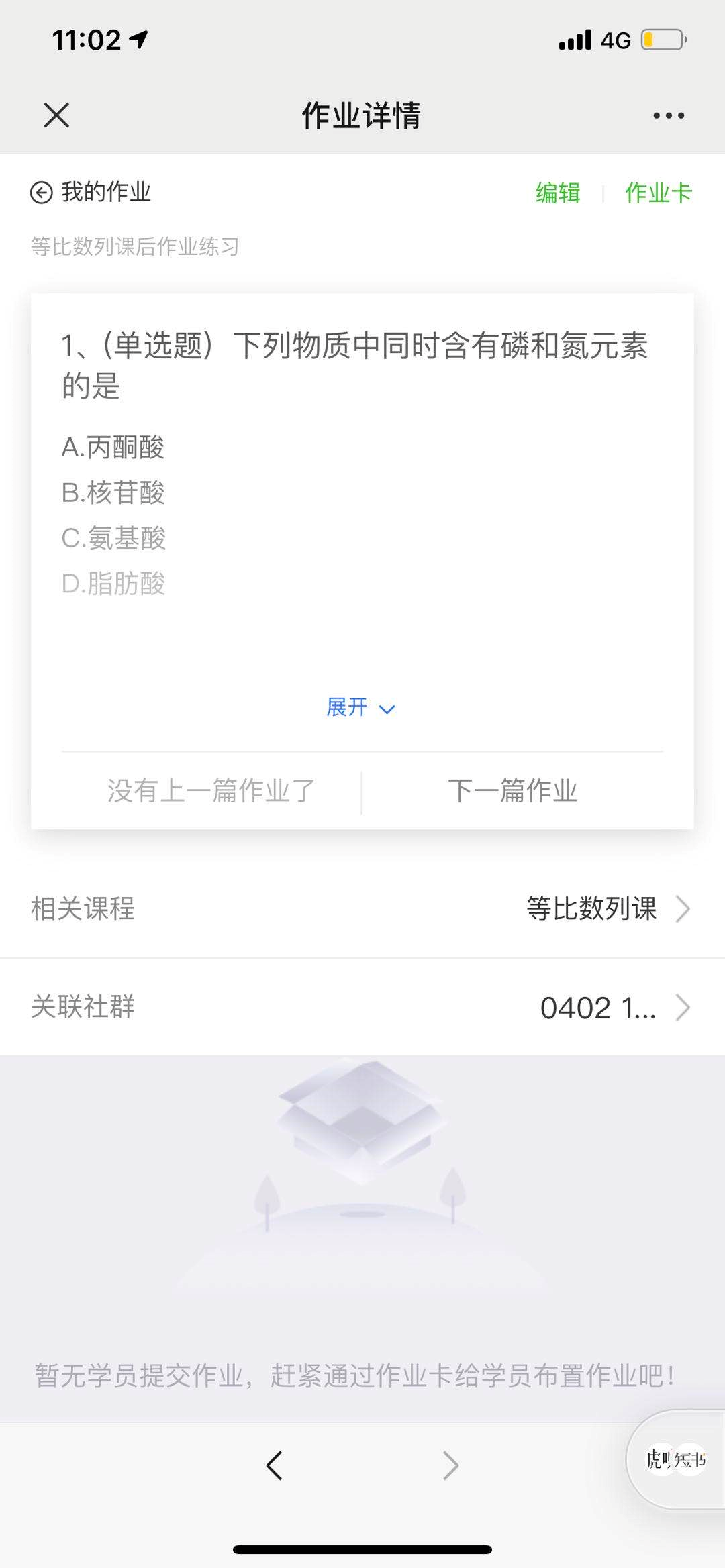Go to 下一篇作业

click(513, 791)
